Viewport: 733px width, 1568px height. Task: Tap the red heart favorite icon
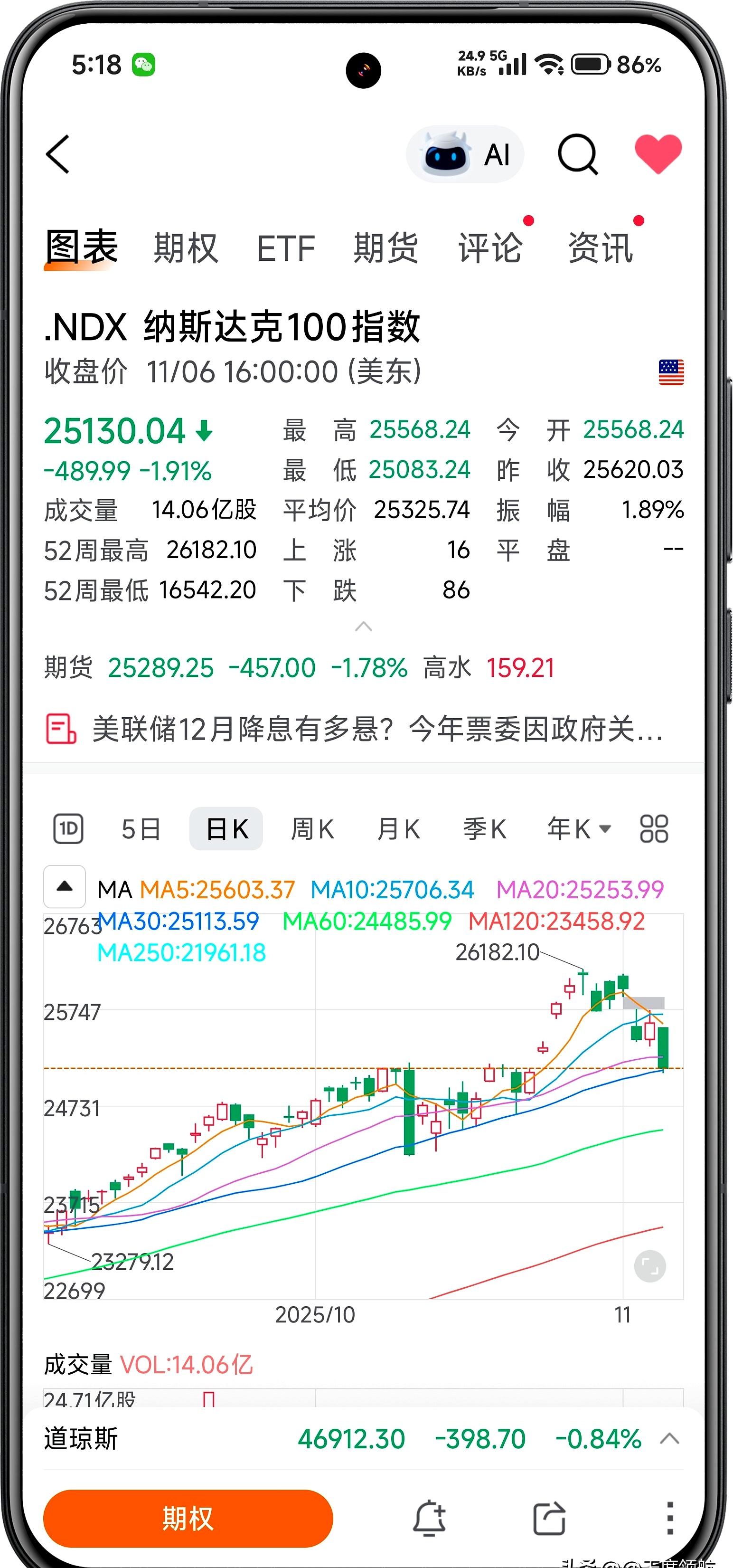[x=658, y=154]
